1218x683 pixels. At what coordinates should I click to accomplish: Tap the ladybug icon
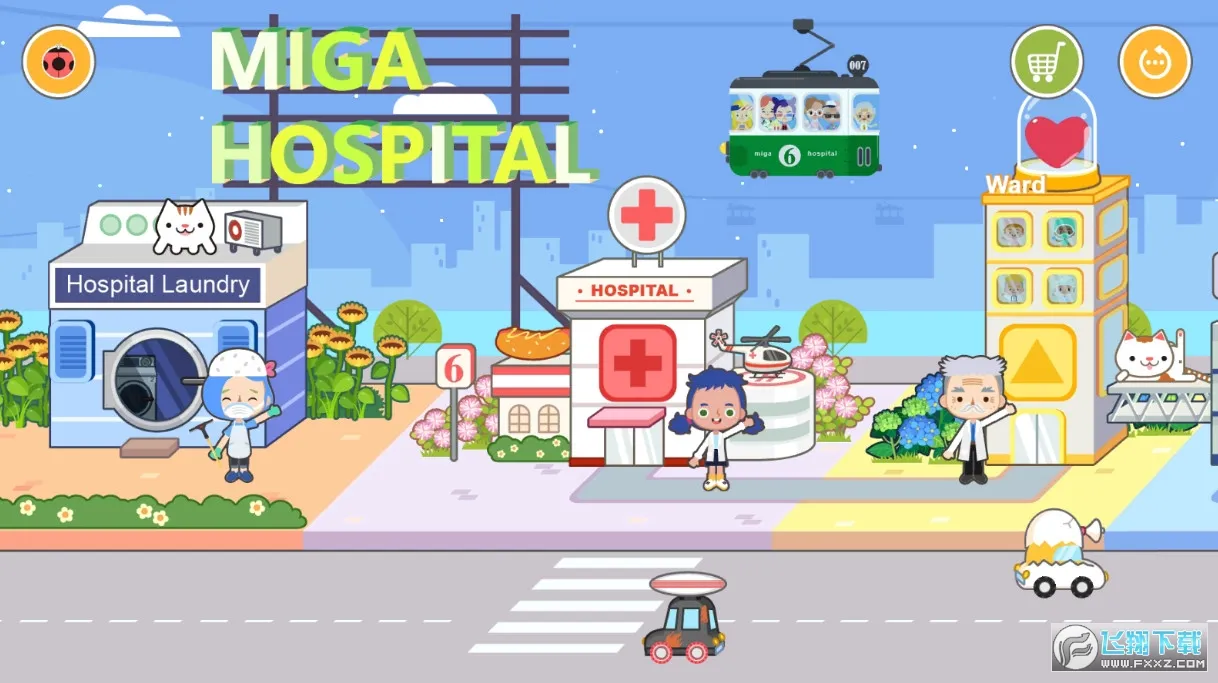[x=58, y=62]
